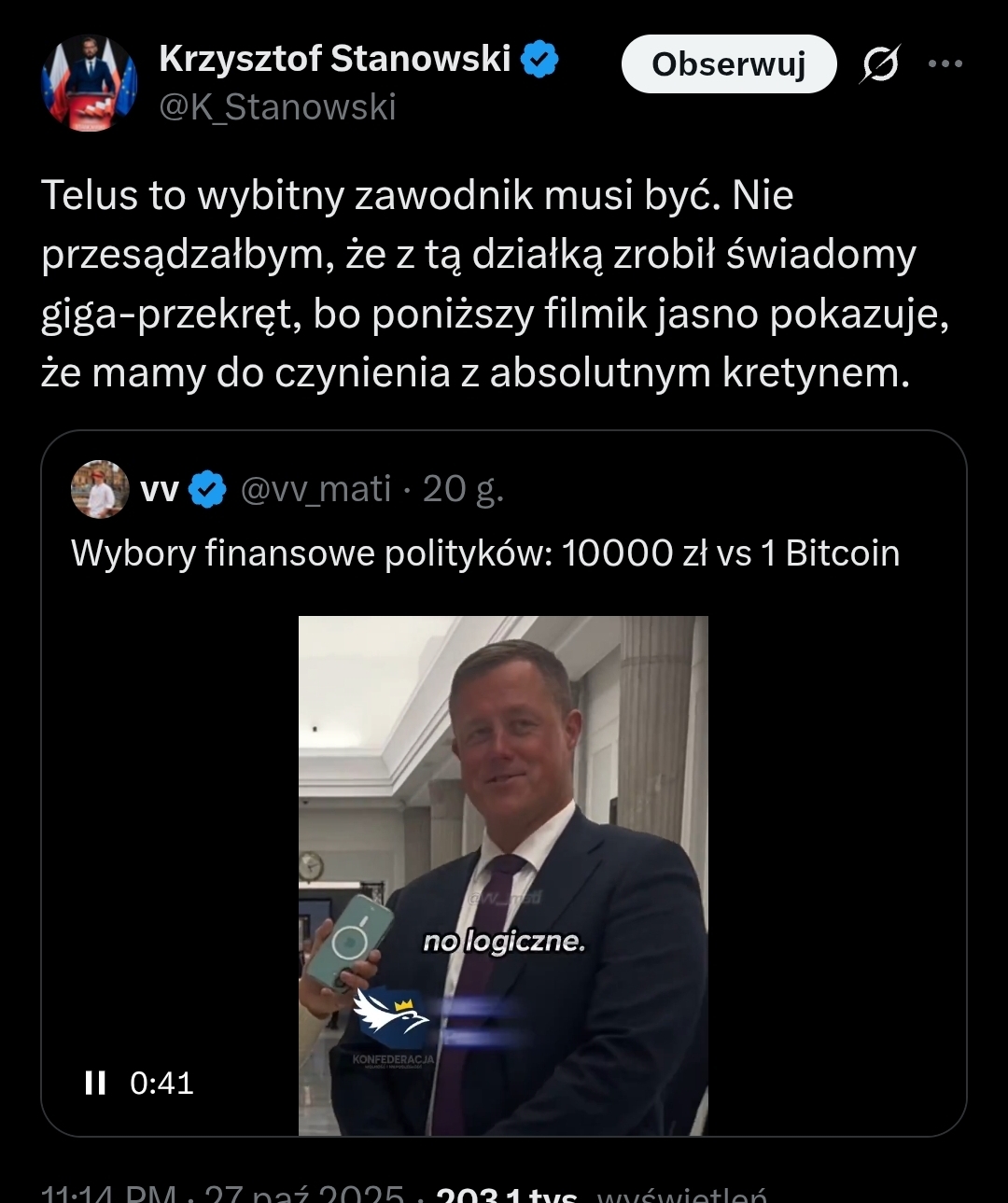Open the tweet overflow menu
The image size is (1008, 1203).
(x=945, y=64)
